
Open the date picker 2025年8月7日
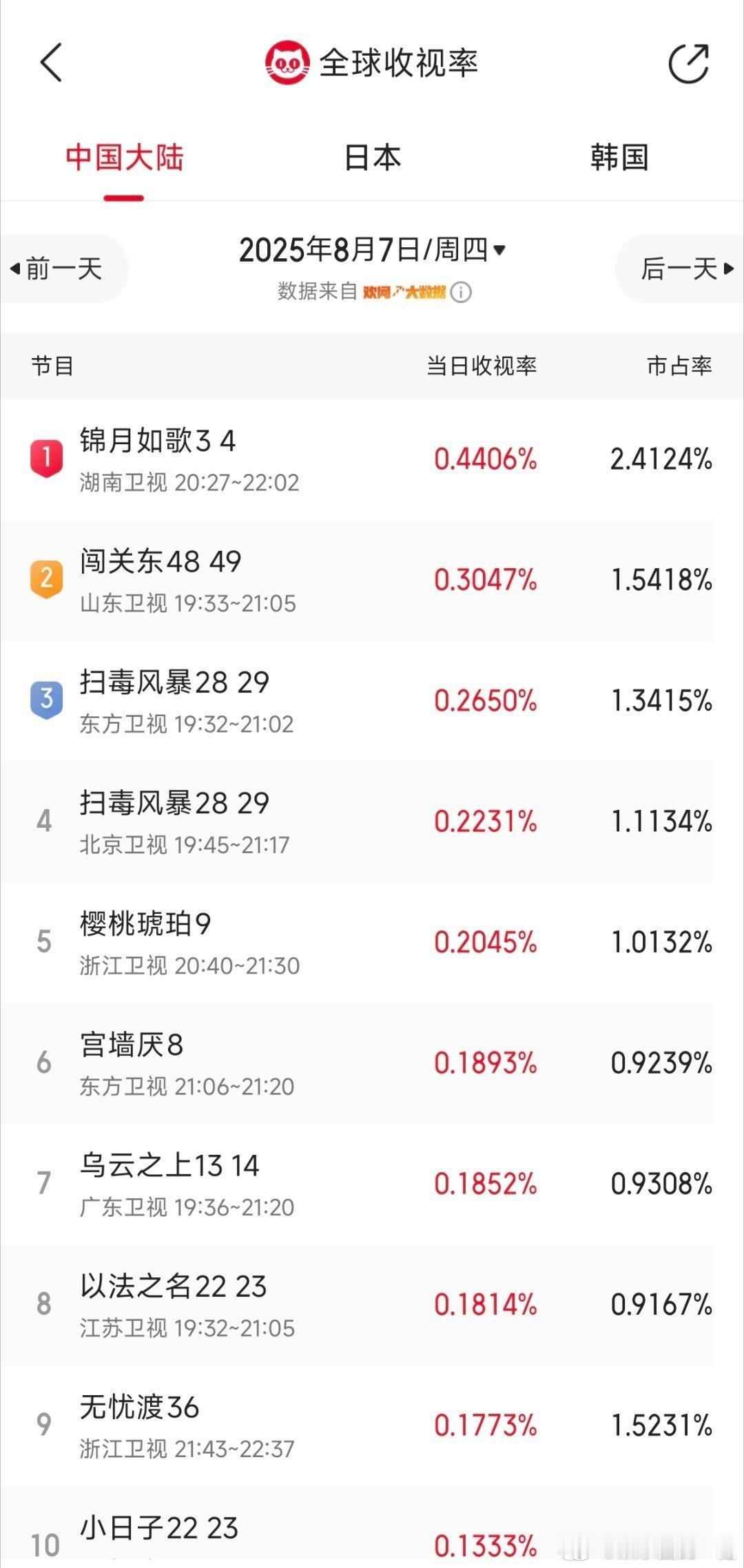pos(373,249)
